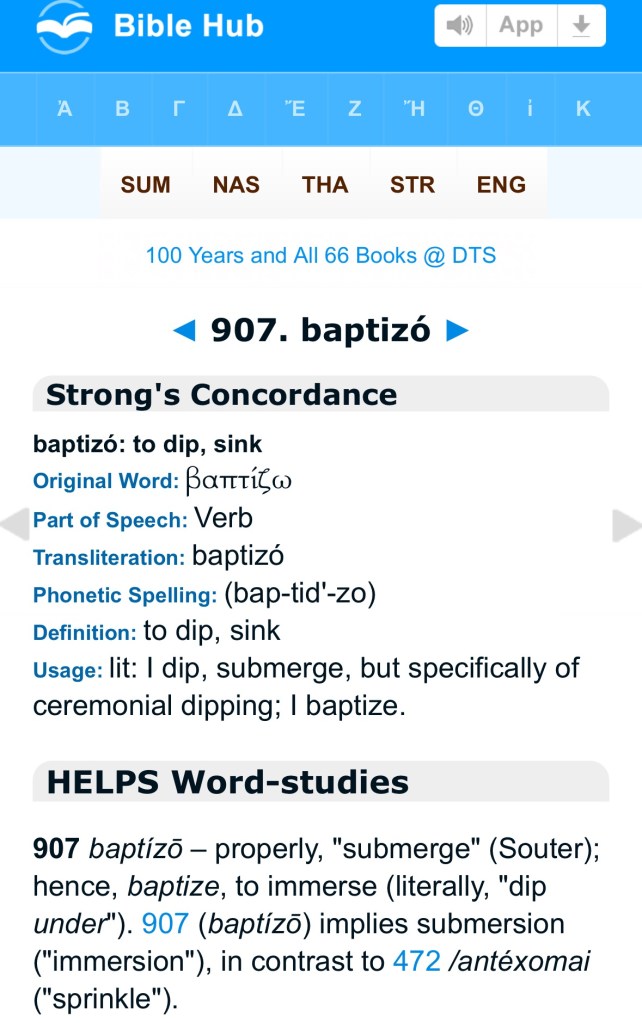Switch to the SUM tab
642x1023 pixels.
point(146,185)
